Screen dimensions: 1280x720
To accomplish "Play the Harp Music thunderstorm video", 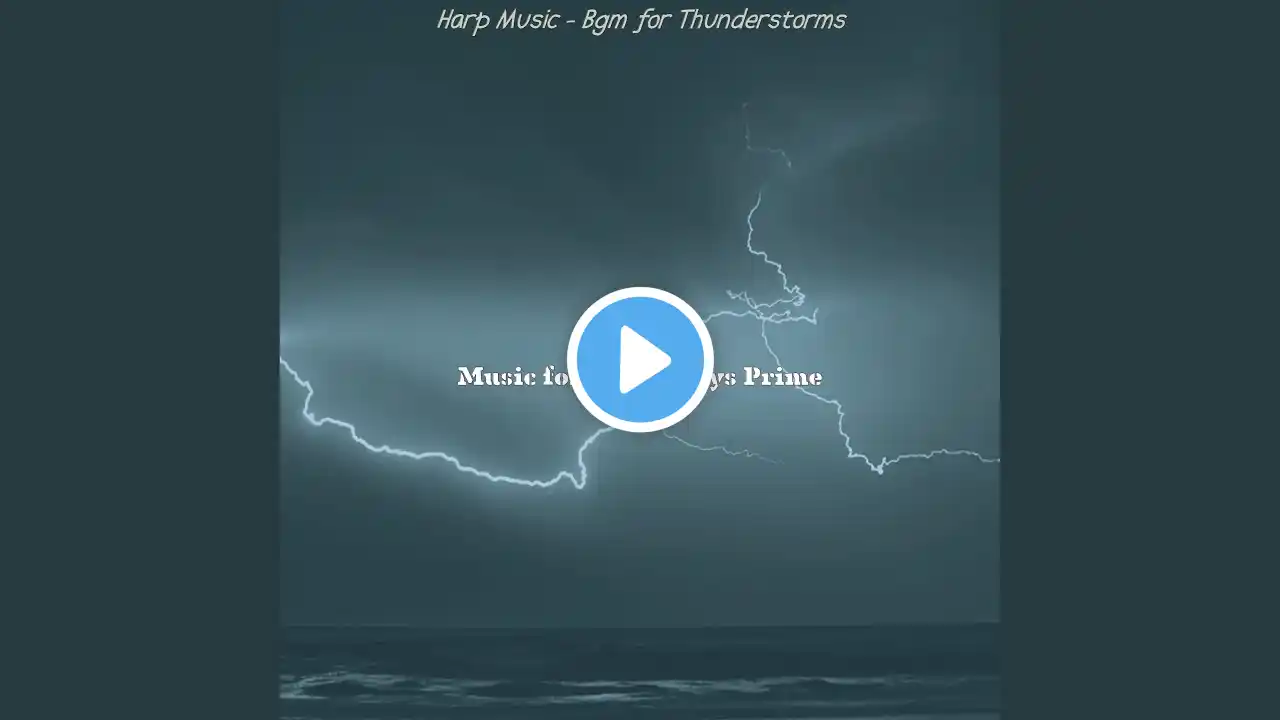I will coord(640,360).
